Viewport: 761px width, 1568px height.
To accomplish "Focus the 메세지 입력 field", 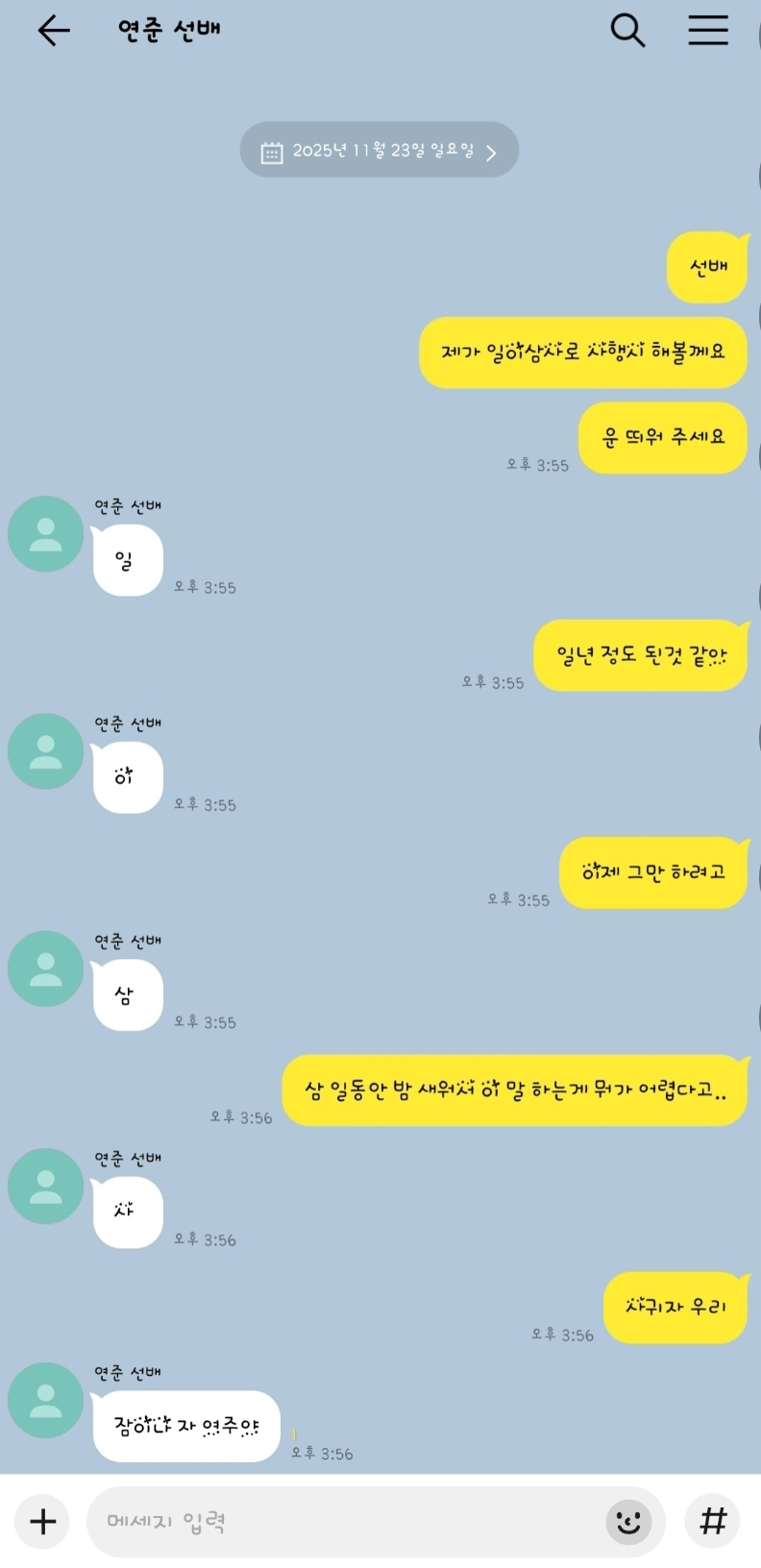I will point(346,1521).
